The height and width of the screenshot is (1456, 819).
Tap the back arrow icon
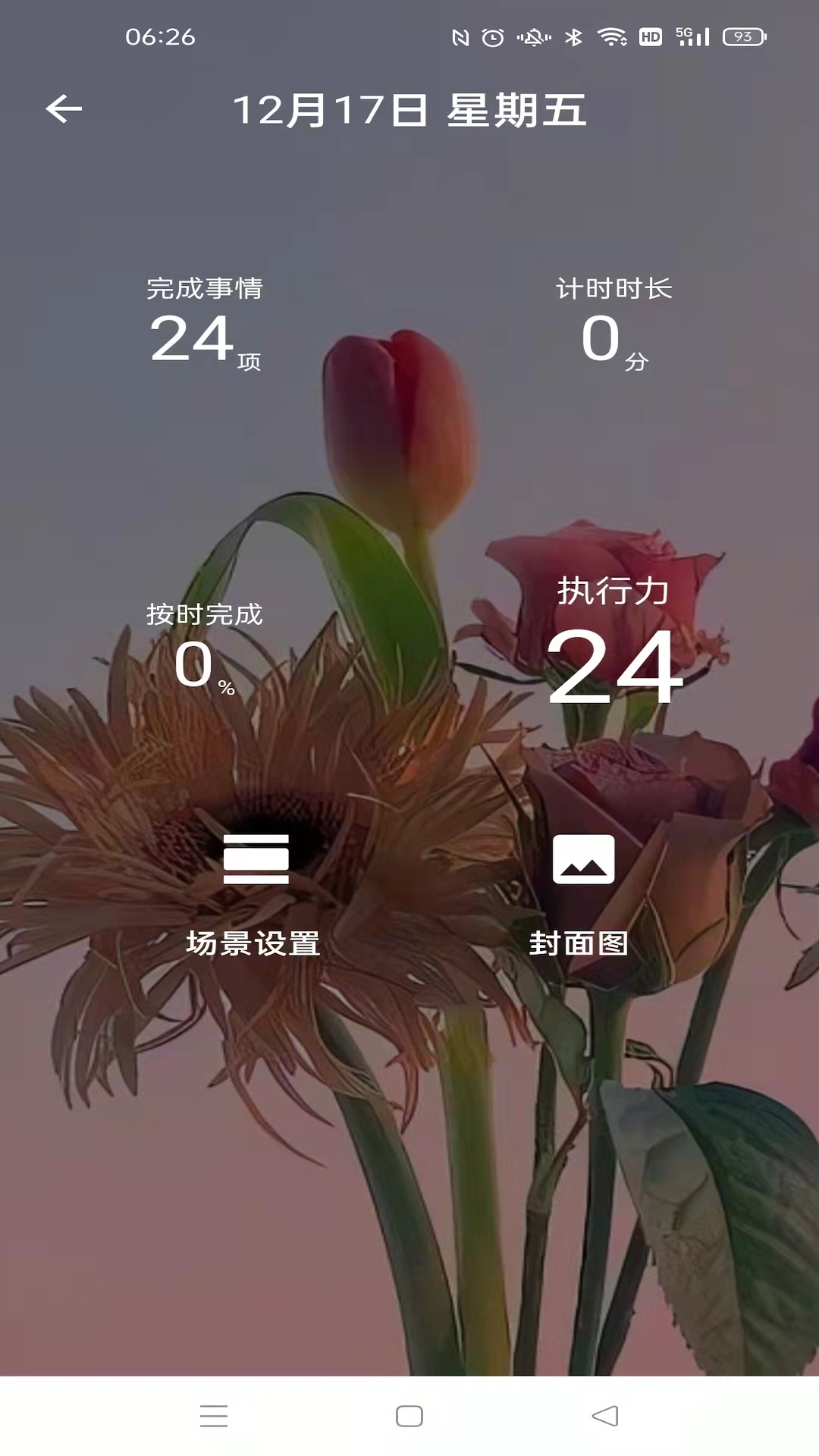[x=64, y=109]
